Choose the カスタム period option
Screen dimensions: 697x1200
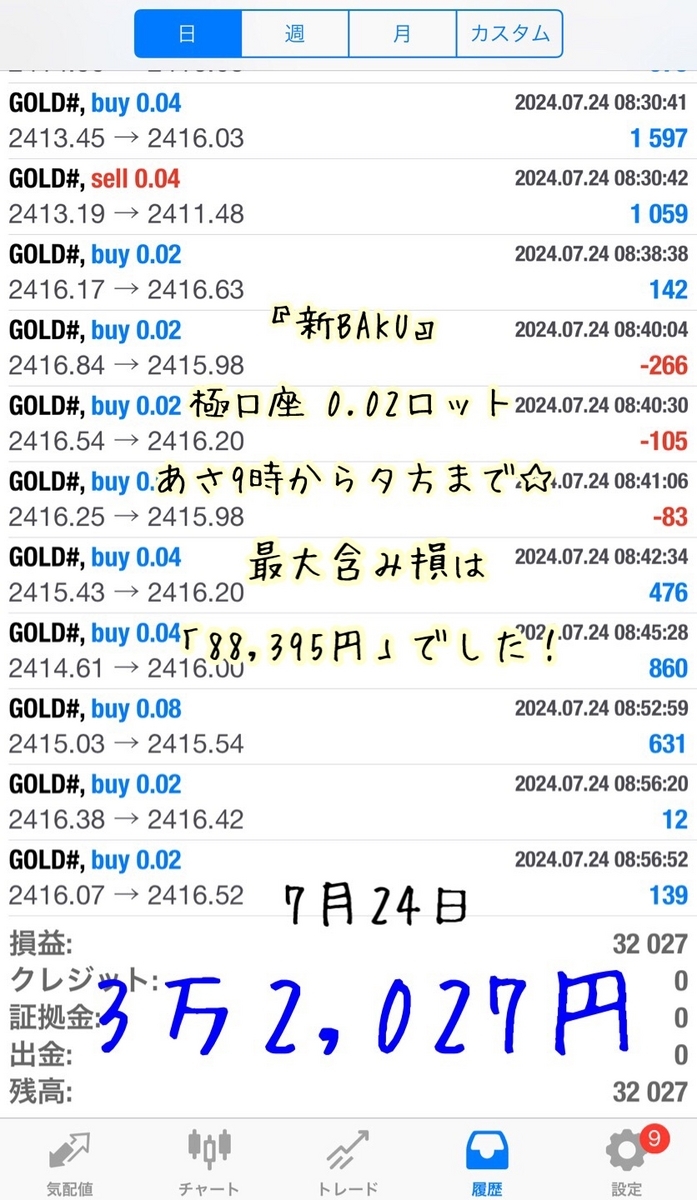(510, 34)
